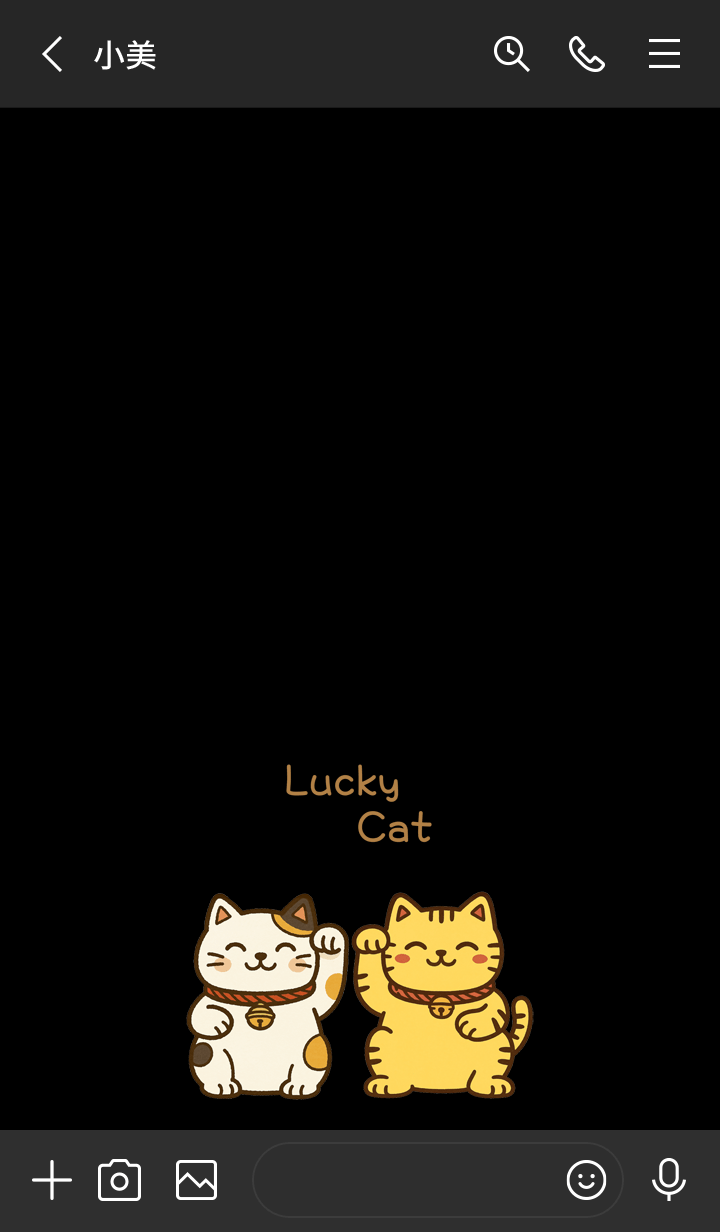Launch the camera
The width and height of the screenshot is (720, 1232).
pos(120,1181)
